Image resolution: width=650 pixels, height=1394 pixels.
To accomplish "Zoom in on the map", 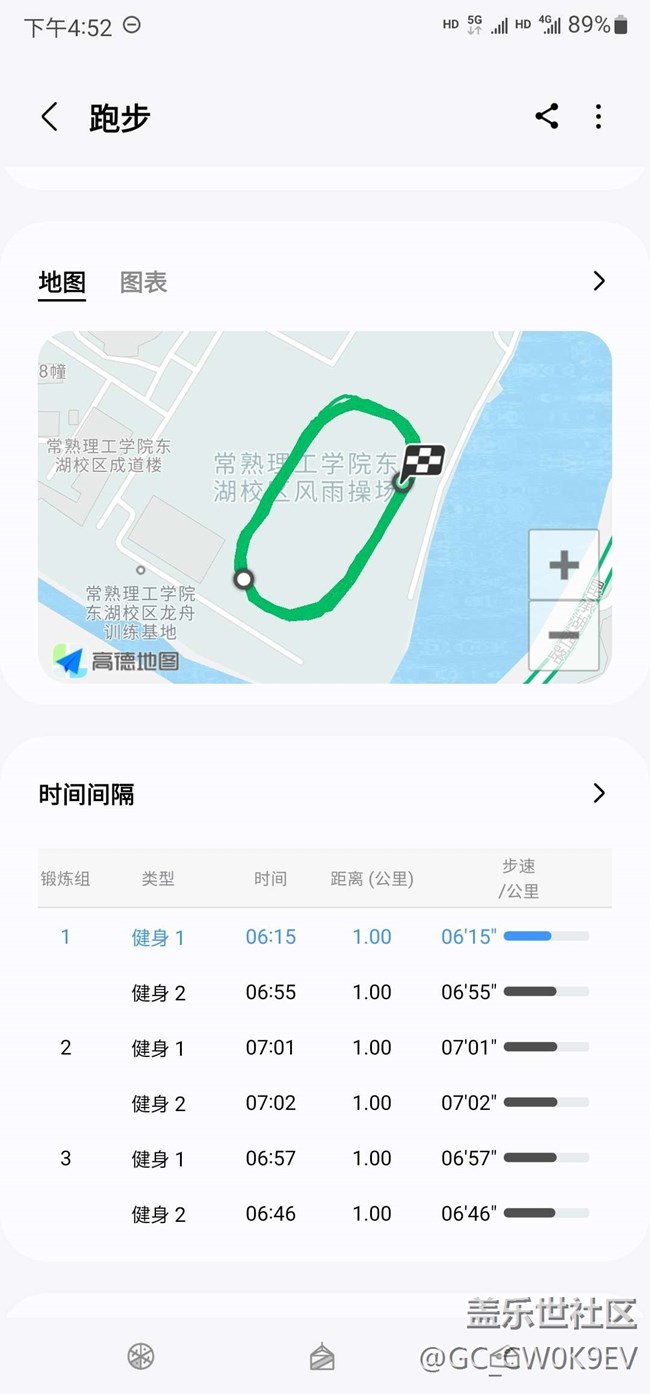I will (564, 565).
